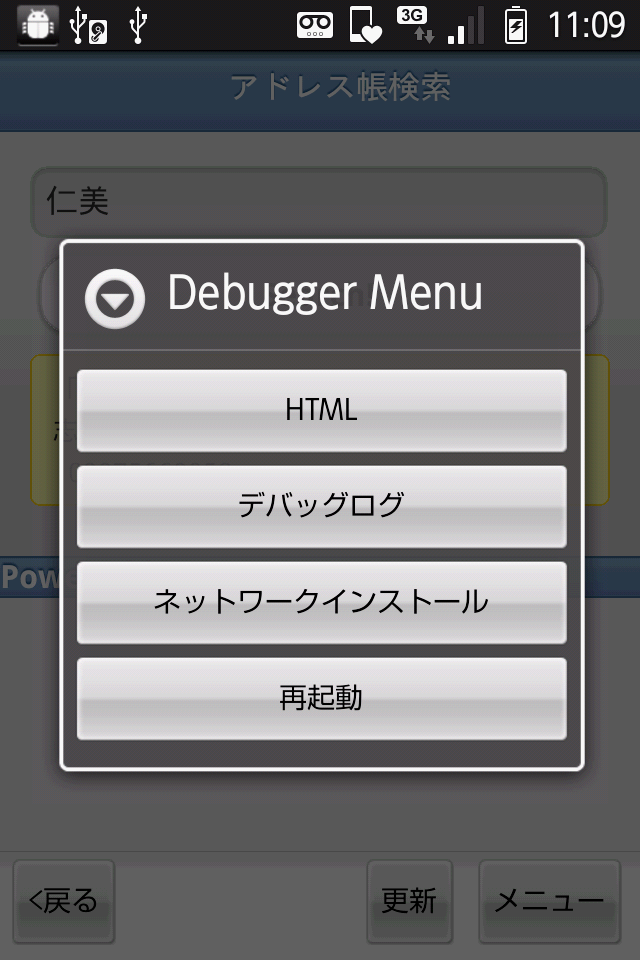Tap 再起動 to restart

[321, 698]
